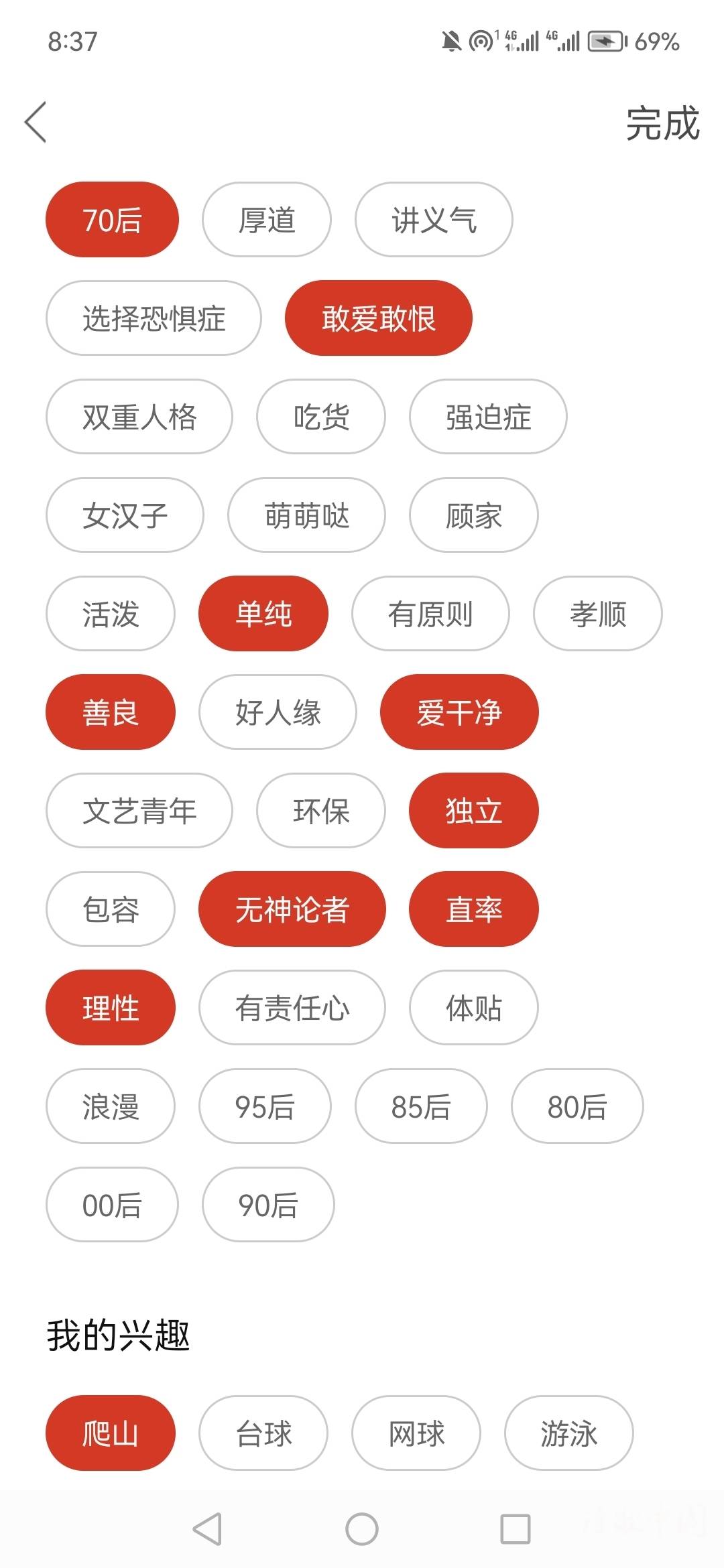Select the 女汉子 chip
The height and width of the screenshot is (1568, 724).
[125, 515]
